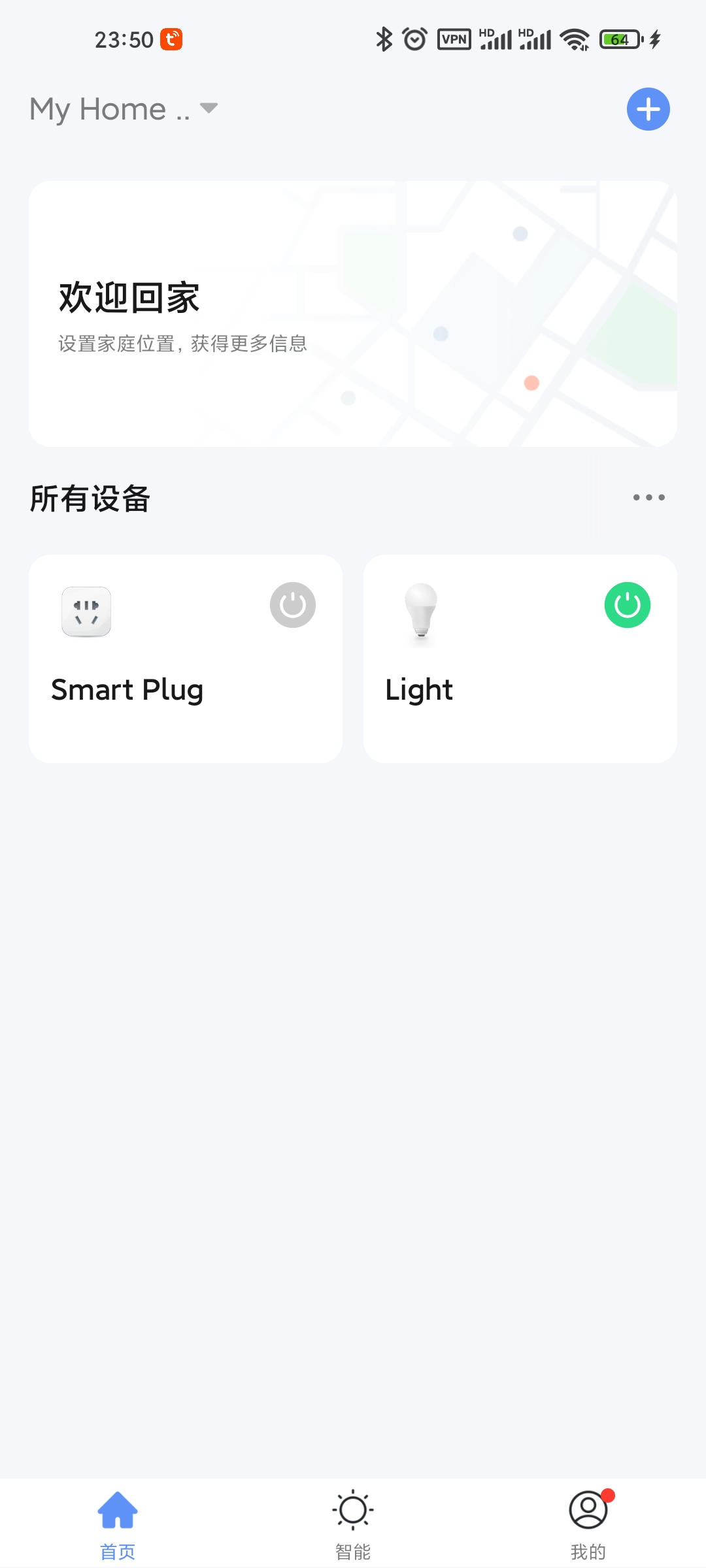This screenshot has height=1568, width=706.
Task: Open the 所有设备 three-dot menu
Action: pyautogui.click(x=648, y=497)
